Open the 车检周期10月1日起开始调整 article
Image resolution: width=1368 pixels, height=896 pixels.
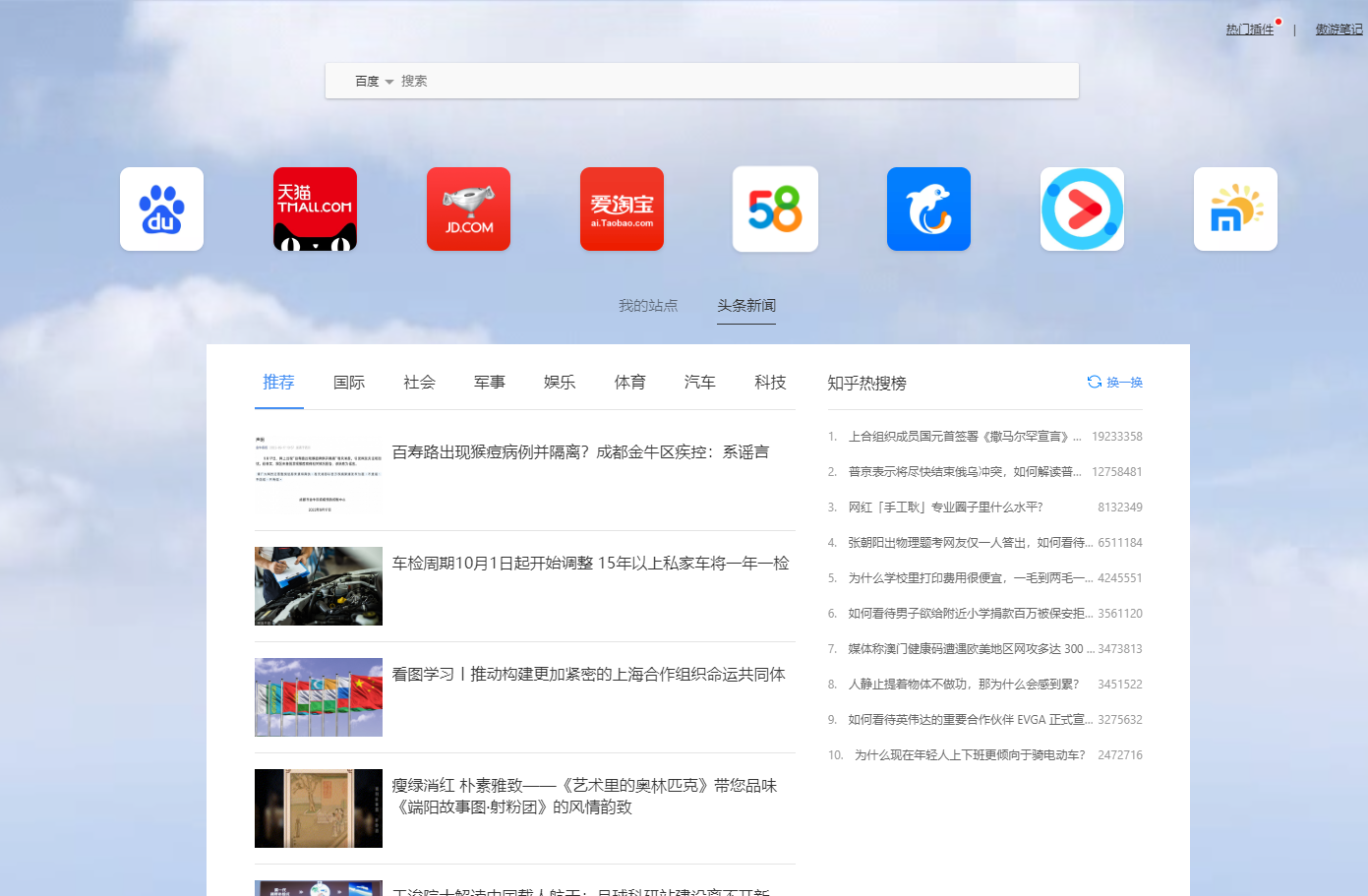[590, 564]
